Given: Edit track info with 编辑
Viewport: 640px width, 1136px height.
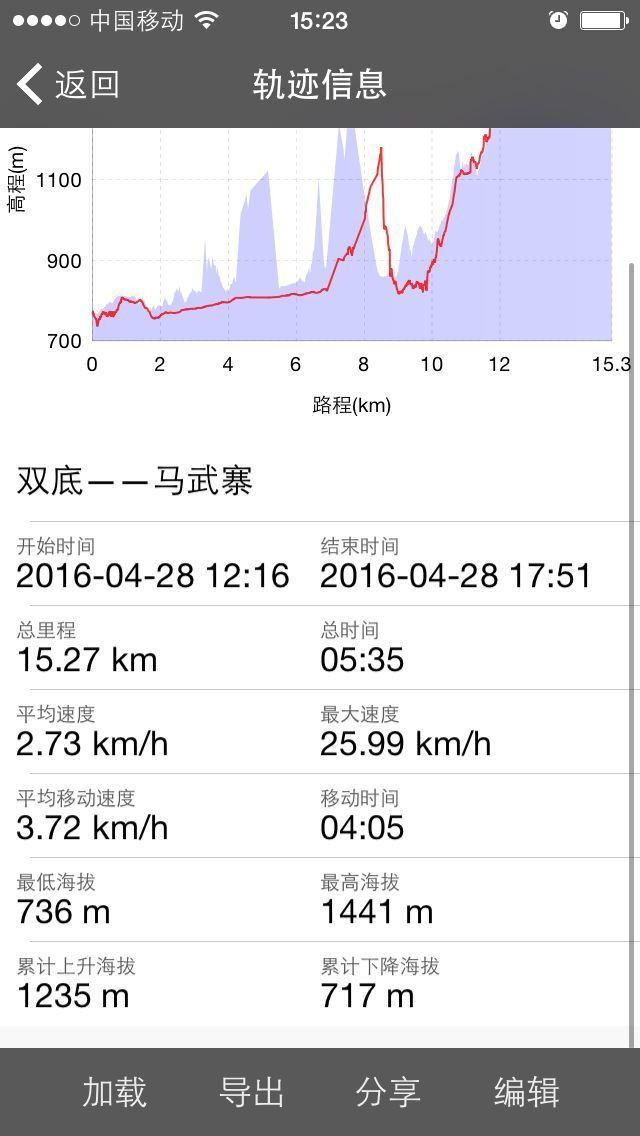Looking at the screenshot, I should (527, 1092).
